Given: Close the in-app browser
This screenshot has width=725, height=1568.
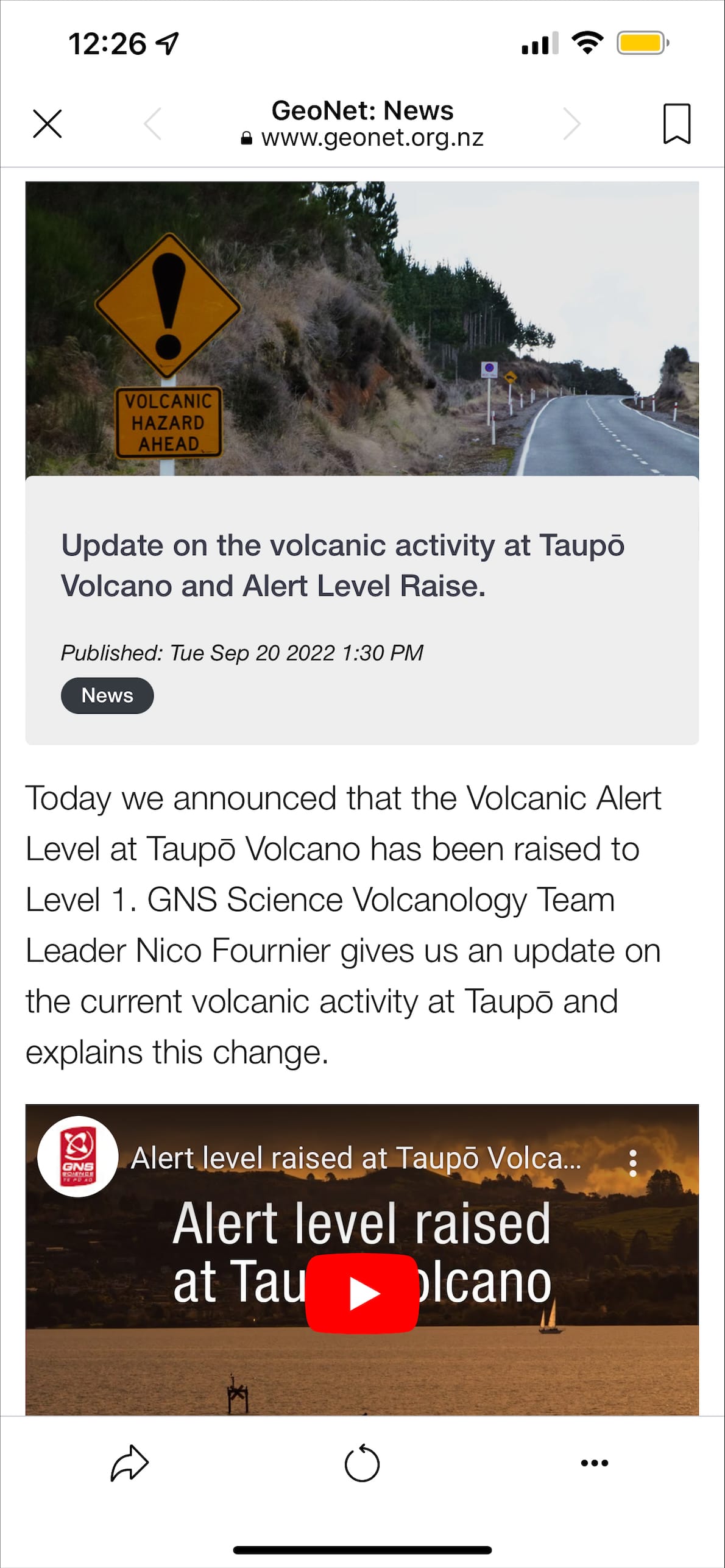Looking at the screenshot, I should click(x=47, y=124).
